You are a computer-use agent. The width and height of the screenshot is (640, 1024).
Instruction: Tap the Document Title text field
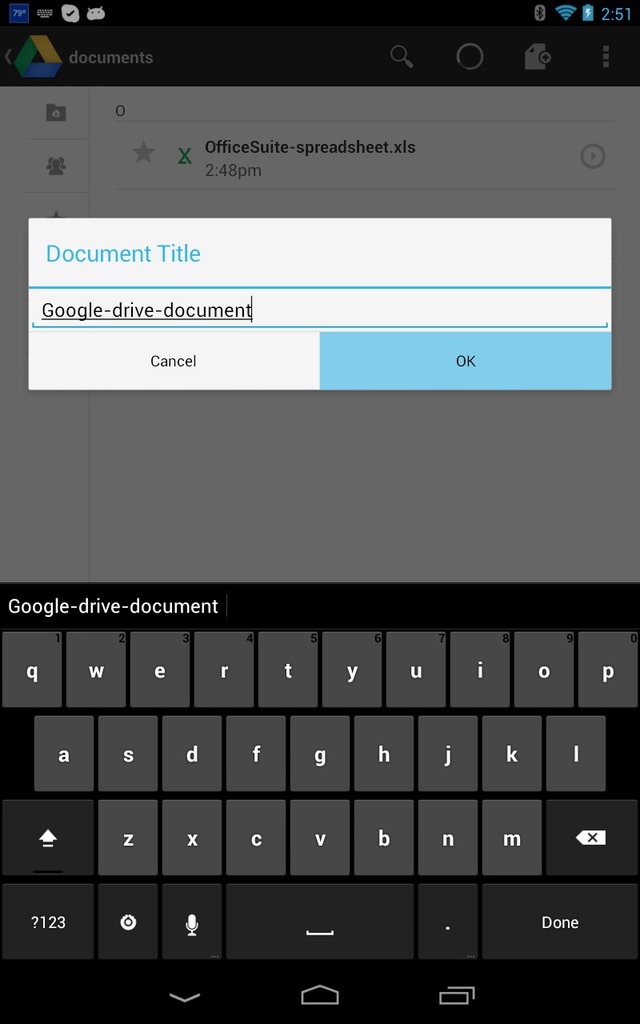point(320,310)
